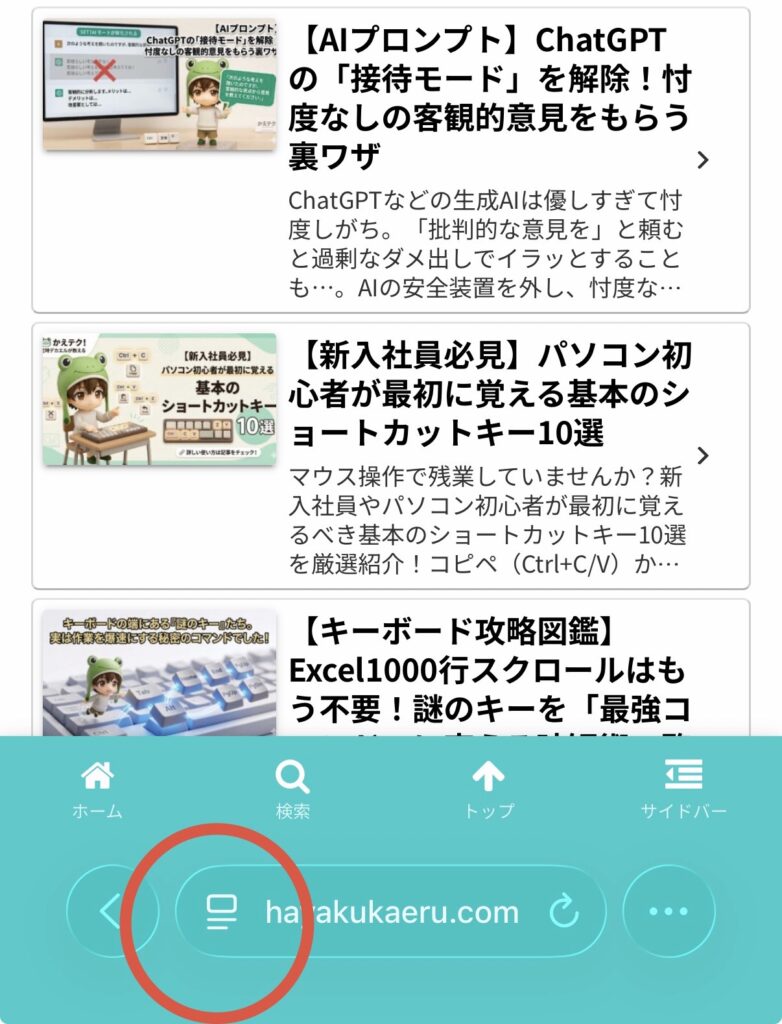Screen dimensions: 782x1024
Task: Go to ホーム in the site footer menu
Action: coord(97,788)
